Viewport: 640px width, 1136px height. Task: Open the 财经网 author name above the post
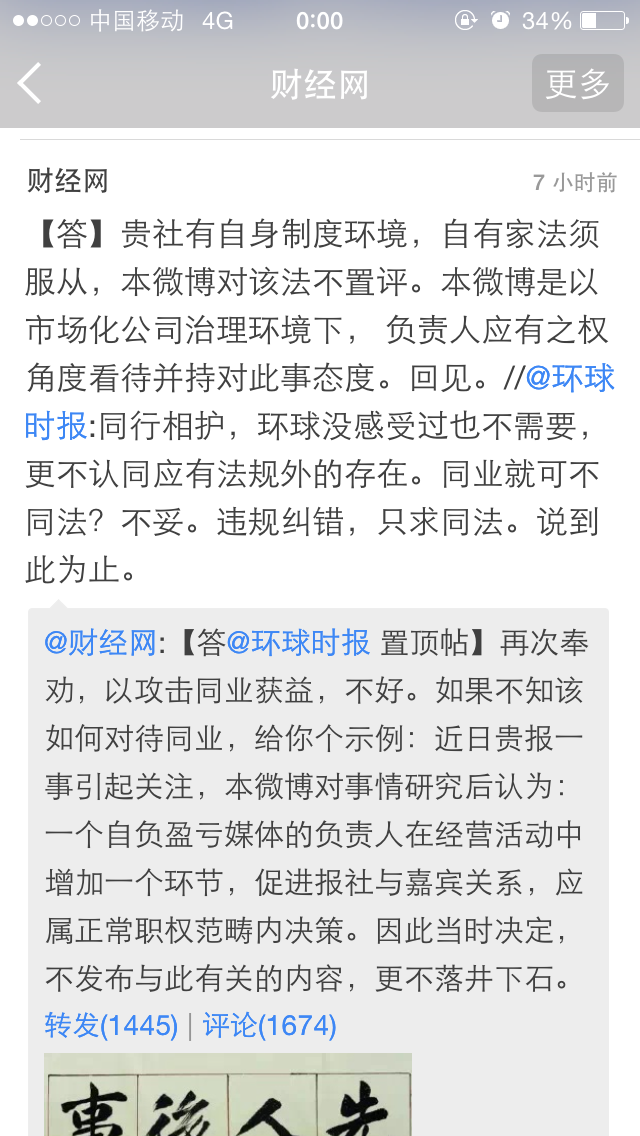point(67,181)
